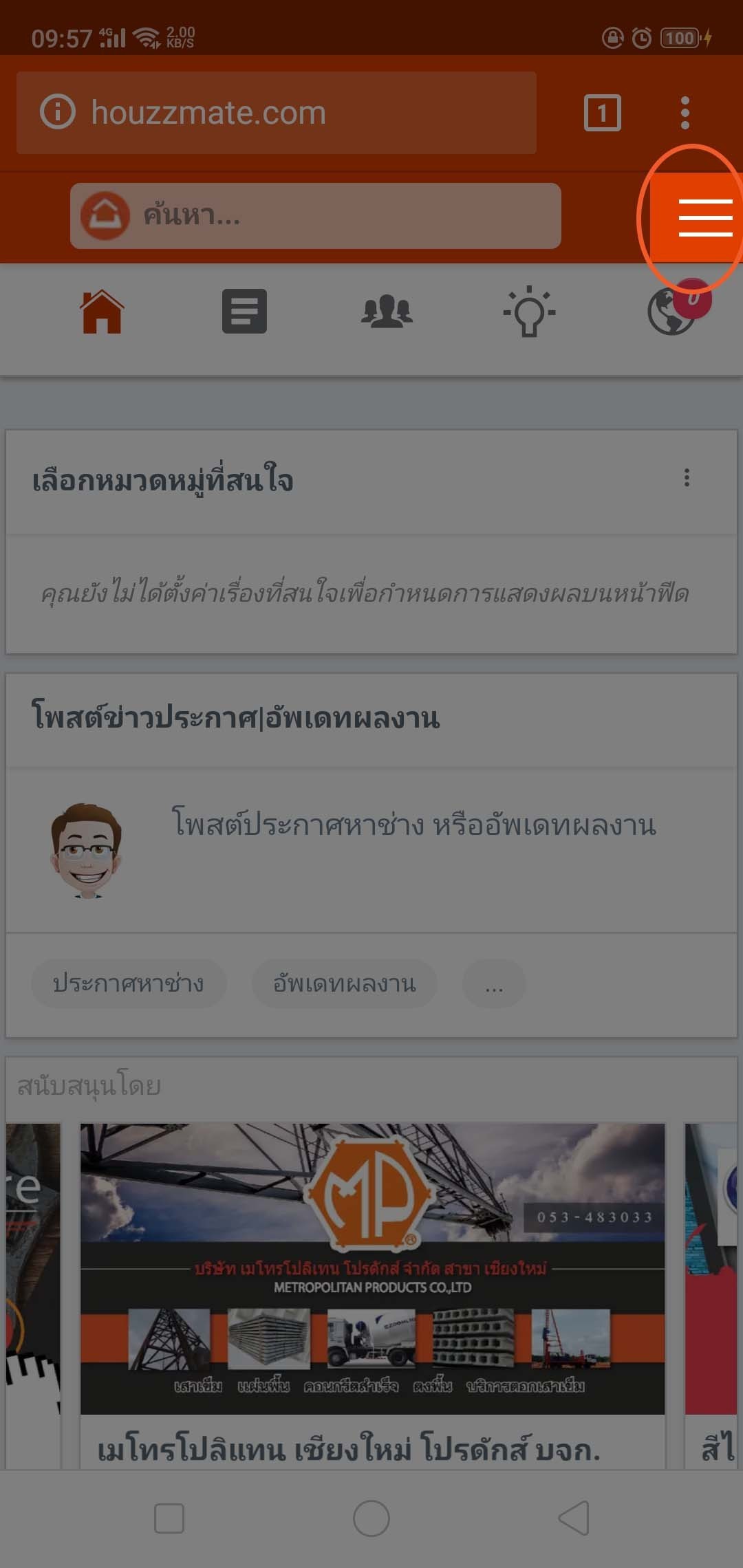Open options for เลือกหมวดหมู่ที่สนใจ card
The height and width of the screenshot is (1568, 743).
pyautogui.click(x=686, y=478)
